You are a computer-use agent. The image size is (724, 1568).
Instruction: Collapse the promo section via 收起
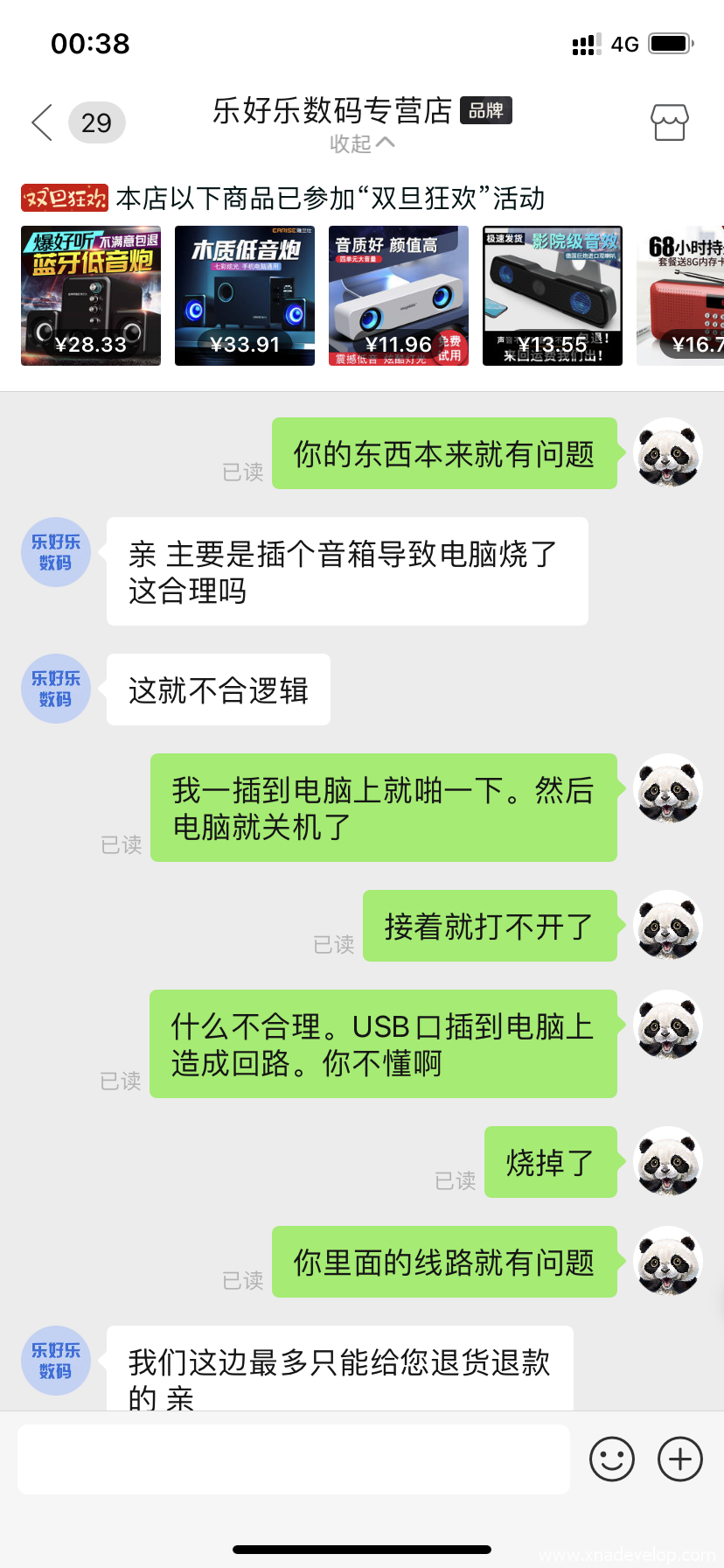(362, 143)
